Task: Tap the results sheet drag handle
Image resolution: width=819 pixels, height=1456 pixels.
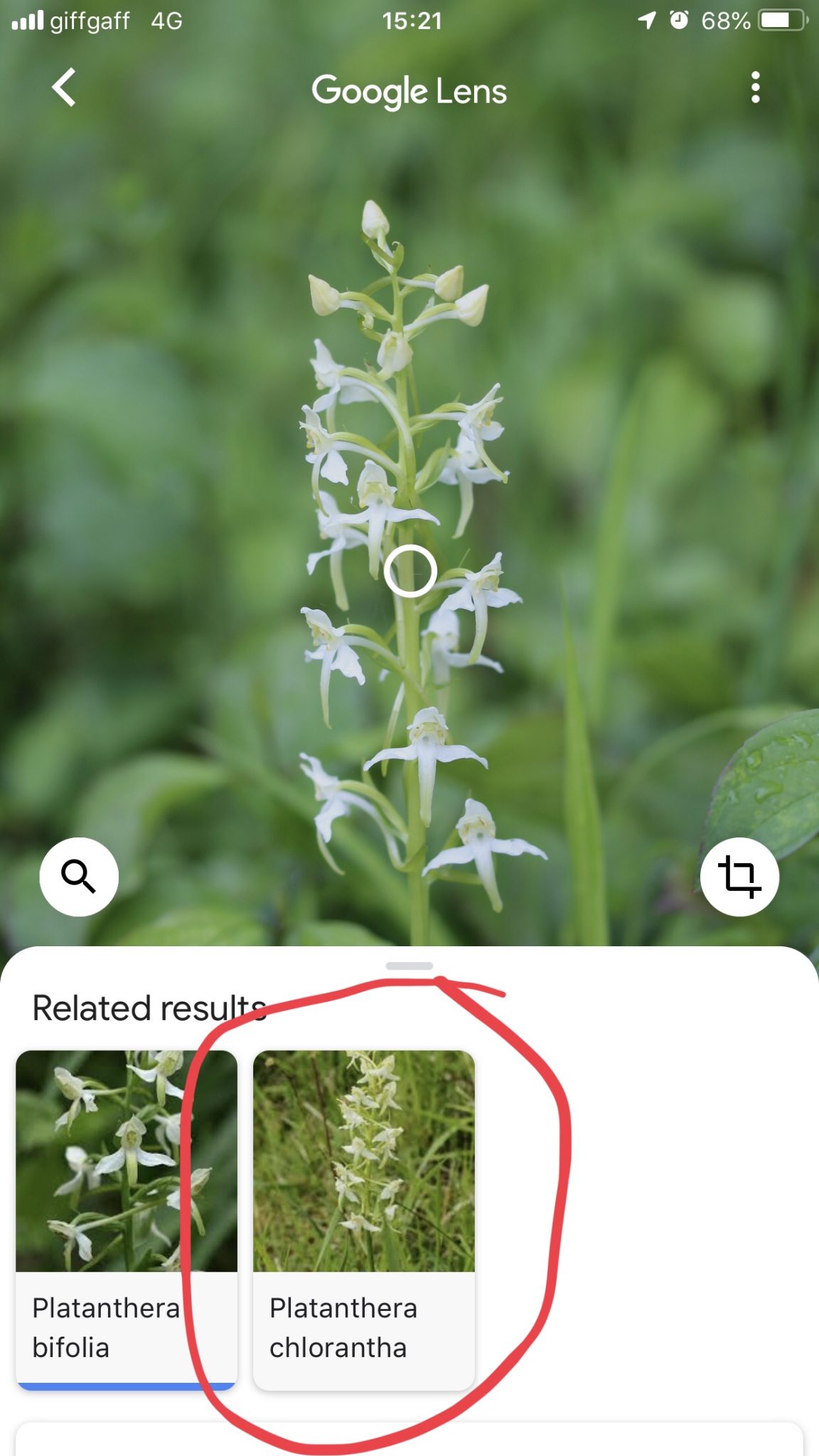Action: click(409, 966)
